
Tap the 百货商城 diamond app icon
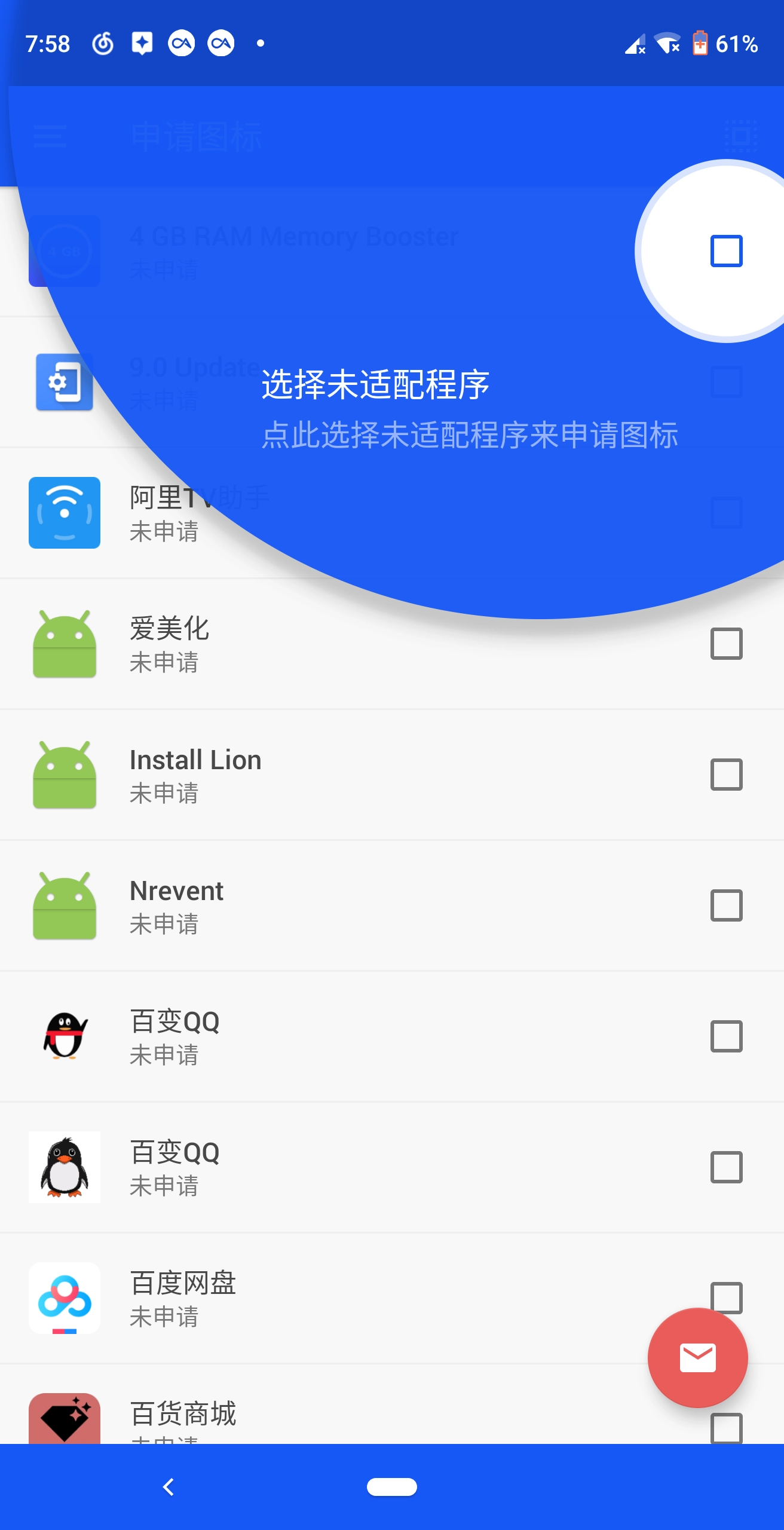coord(65,1416)
